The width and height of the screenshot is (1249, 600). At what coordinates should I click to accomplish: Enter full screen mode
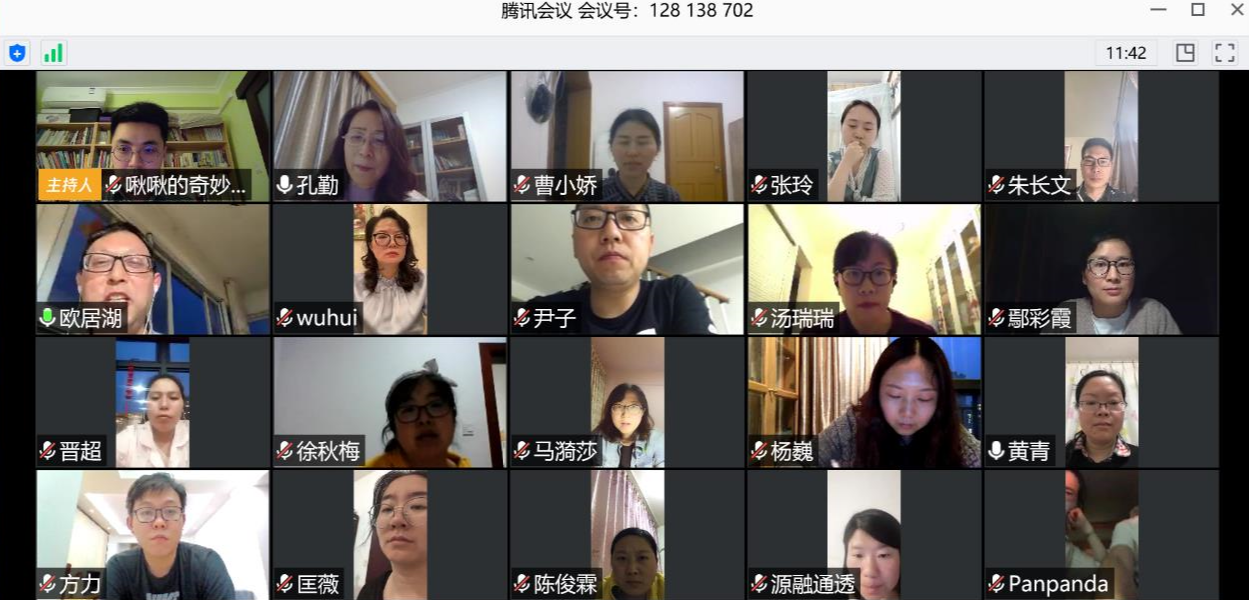point(1224,53)
